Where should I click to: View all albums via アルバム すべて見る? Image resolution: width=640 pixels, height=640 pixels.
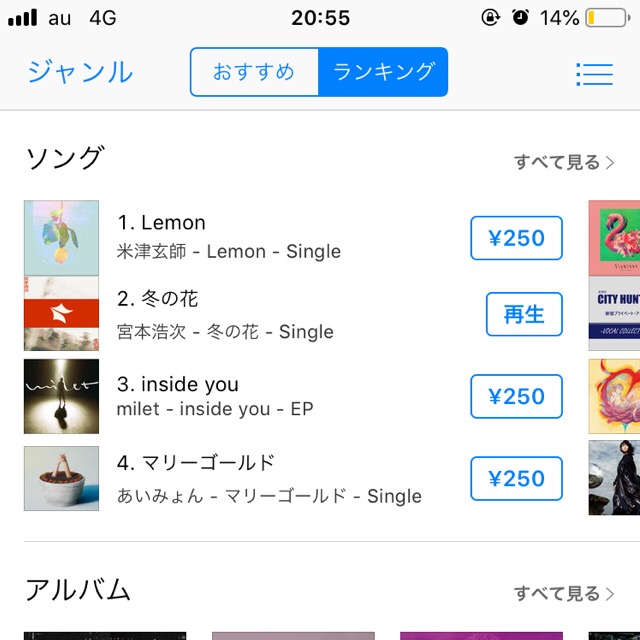coord(564,593)
